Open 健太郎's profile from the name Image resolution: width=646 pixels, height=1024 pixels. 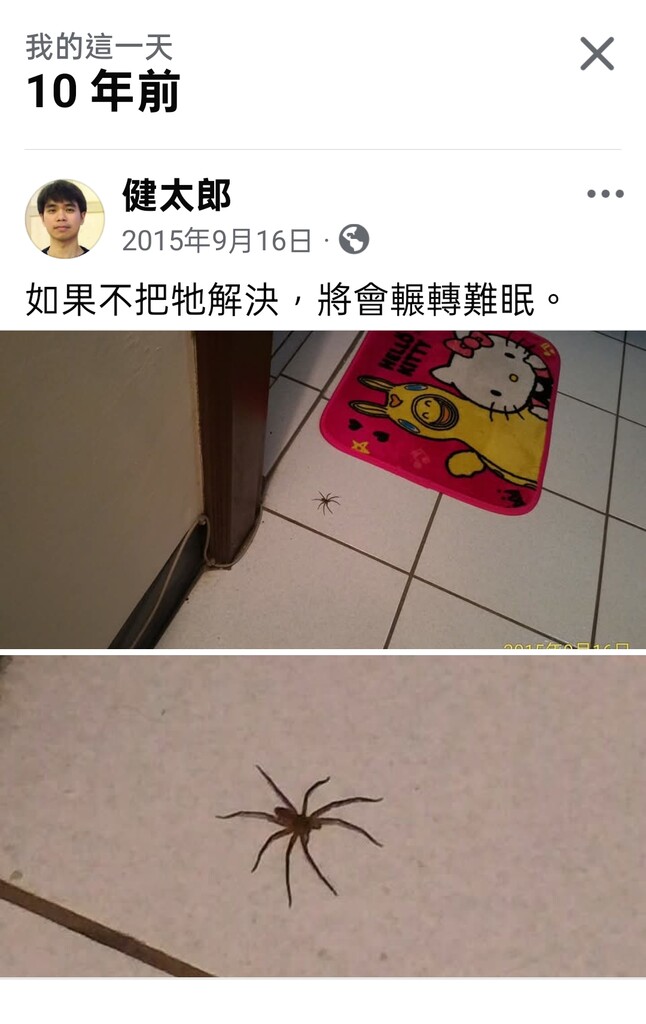[176, 195]
